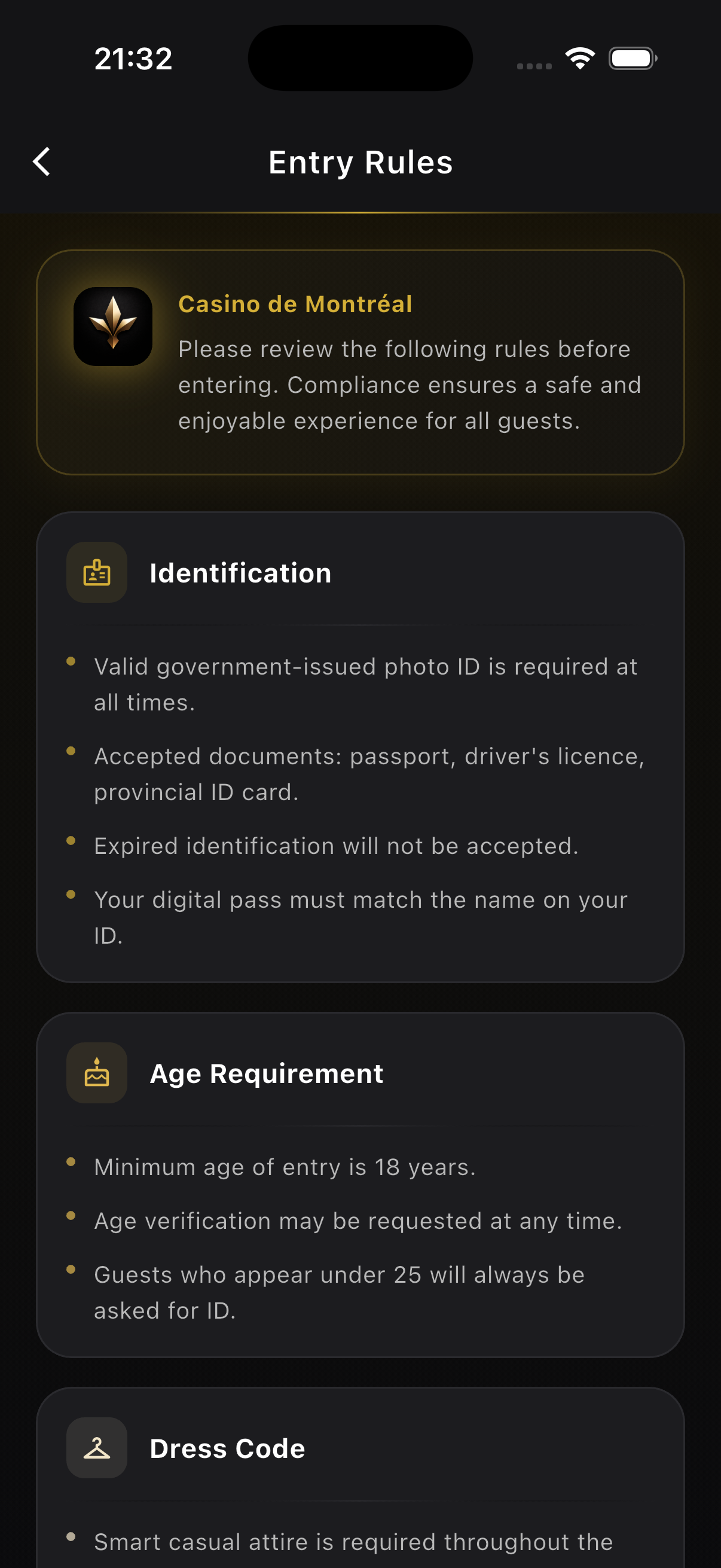The width and height of the screenshot is (721, 1568).
Task: Select the Identification ID card icon
Action: pos(96,572)
